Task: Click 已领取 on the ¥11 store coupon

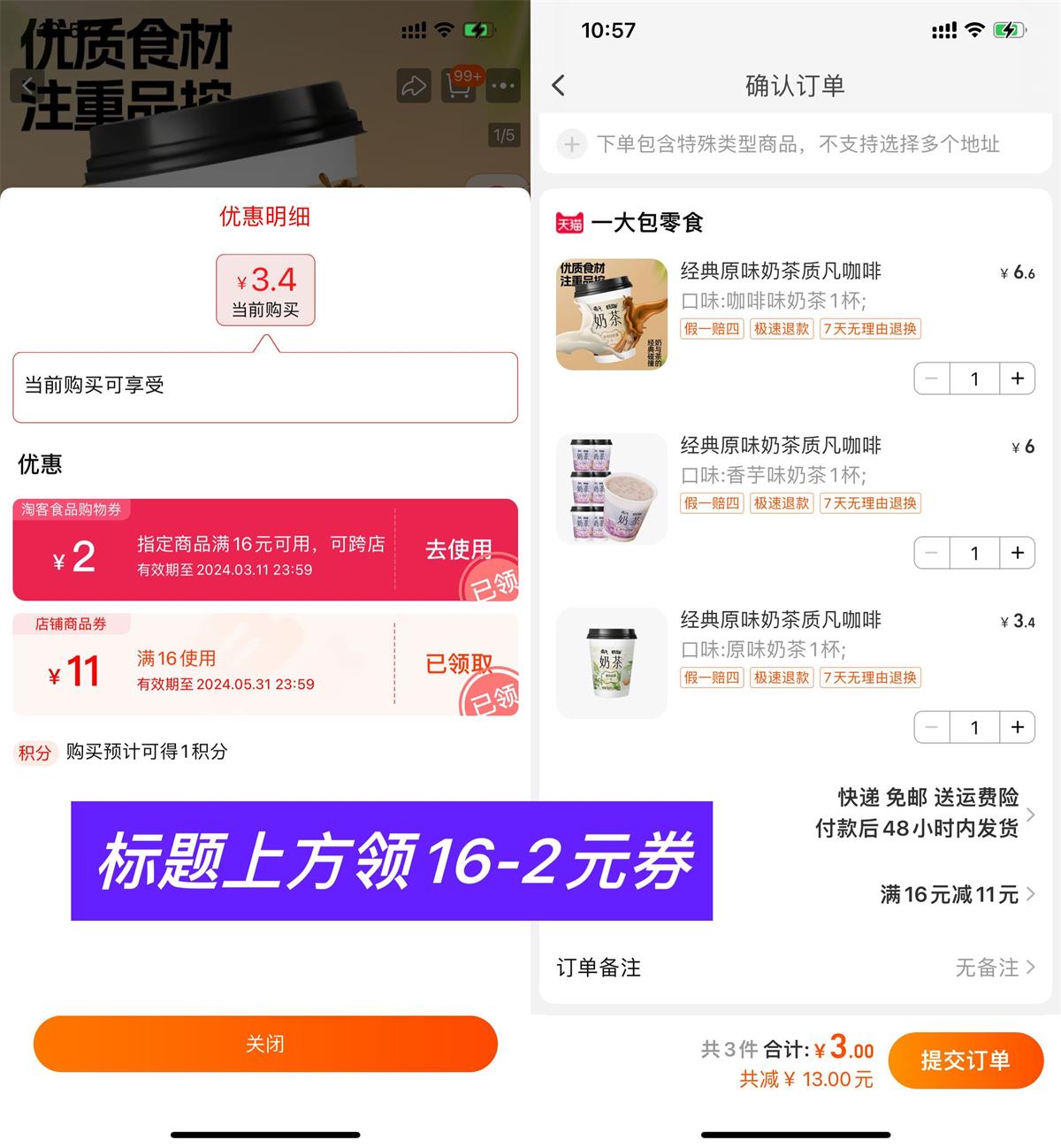Action: coord(459,665)
